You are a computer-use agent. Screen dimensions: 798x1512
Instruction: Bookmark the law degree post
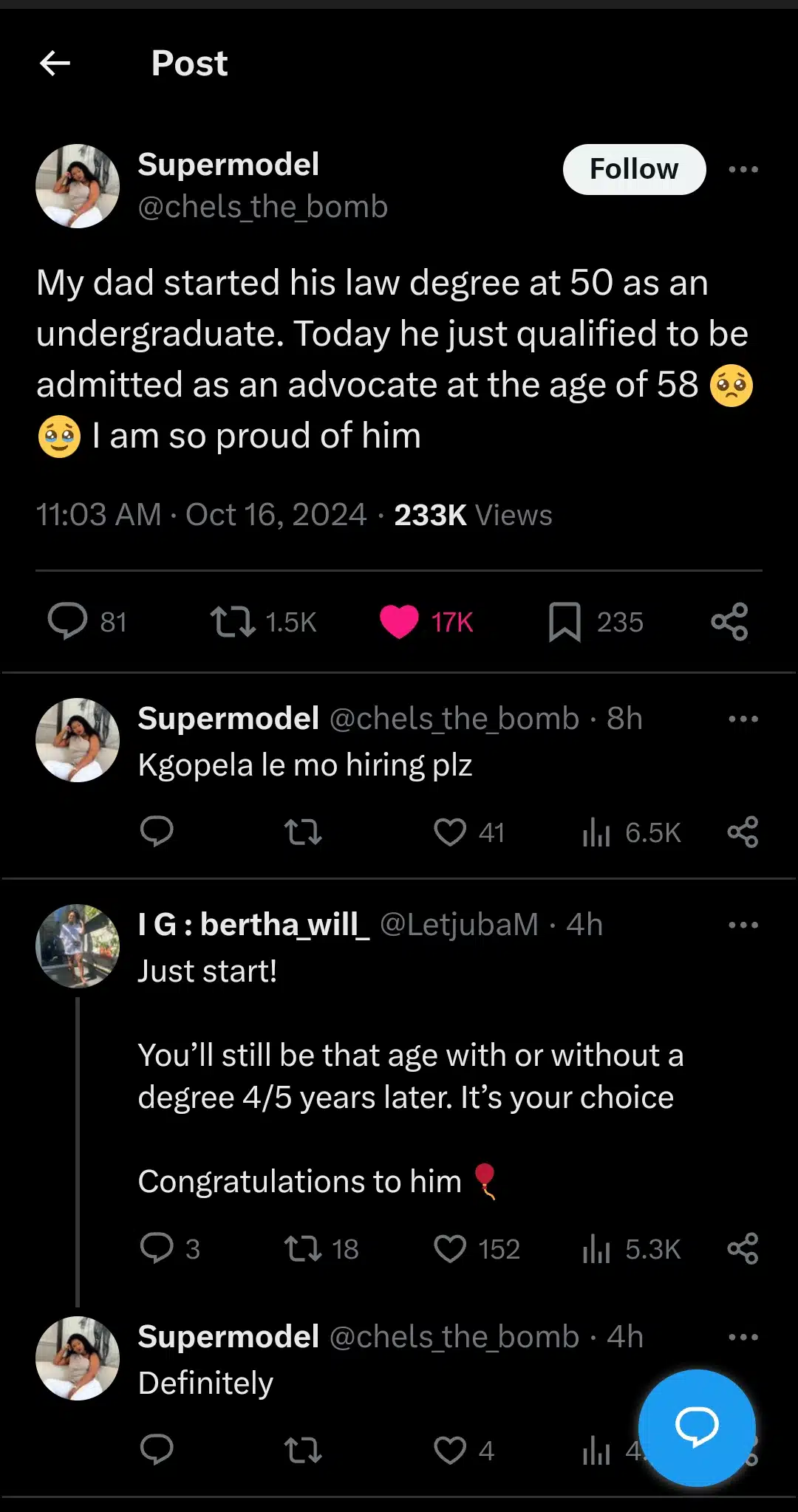[565, 622]
